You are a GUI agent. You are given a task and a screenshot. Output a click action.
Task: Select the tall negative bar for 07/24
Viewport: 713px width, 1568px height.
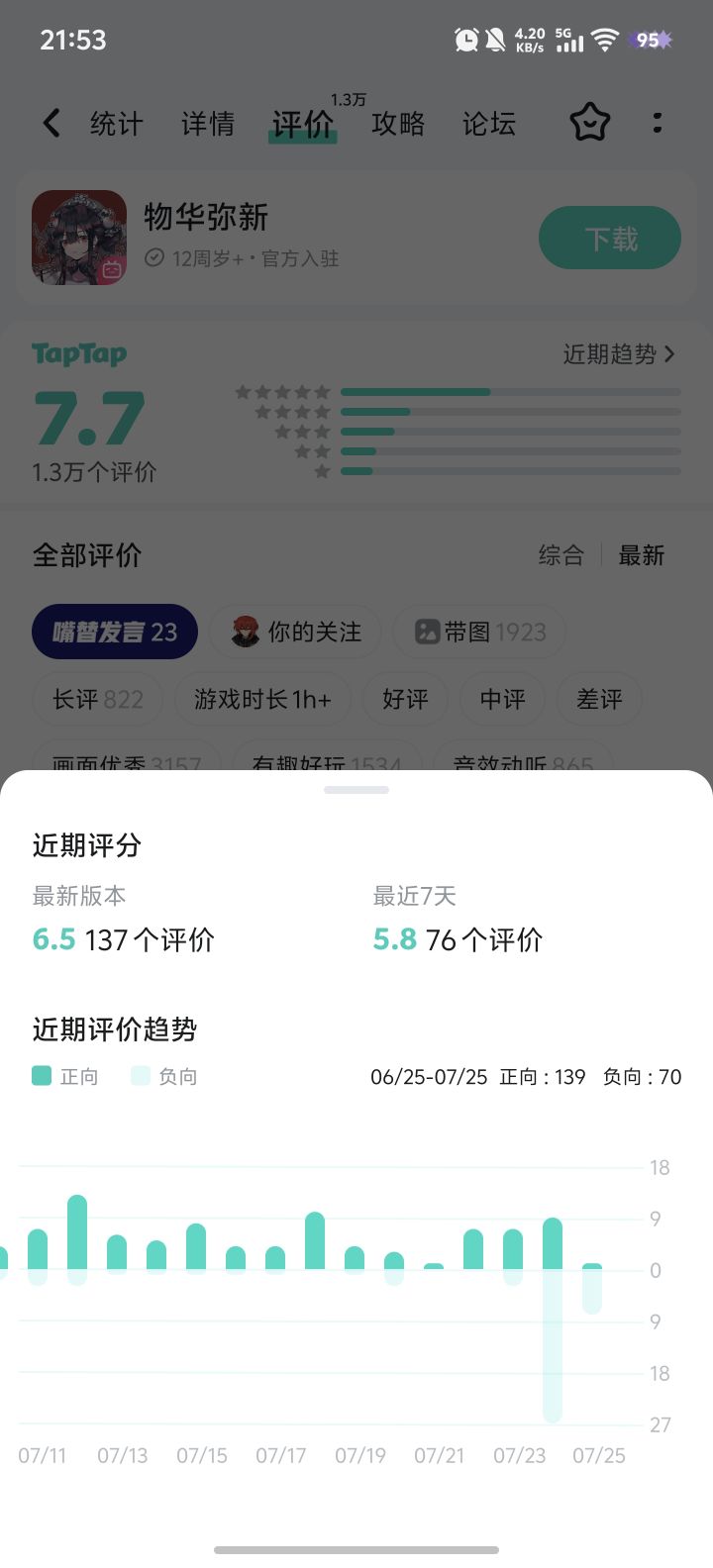(553, 1346)
